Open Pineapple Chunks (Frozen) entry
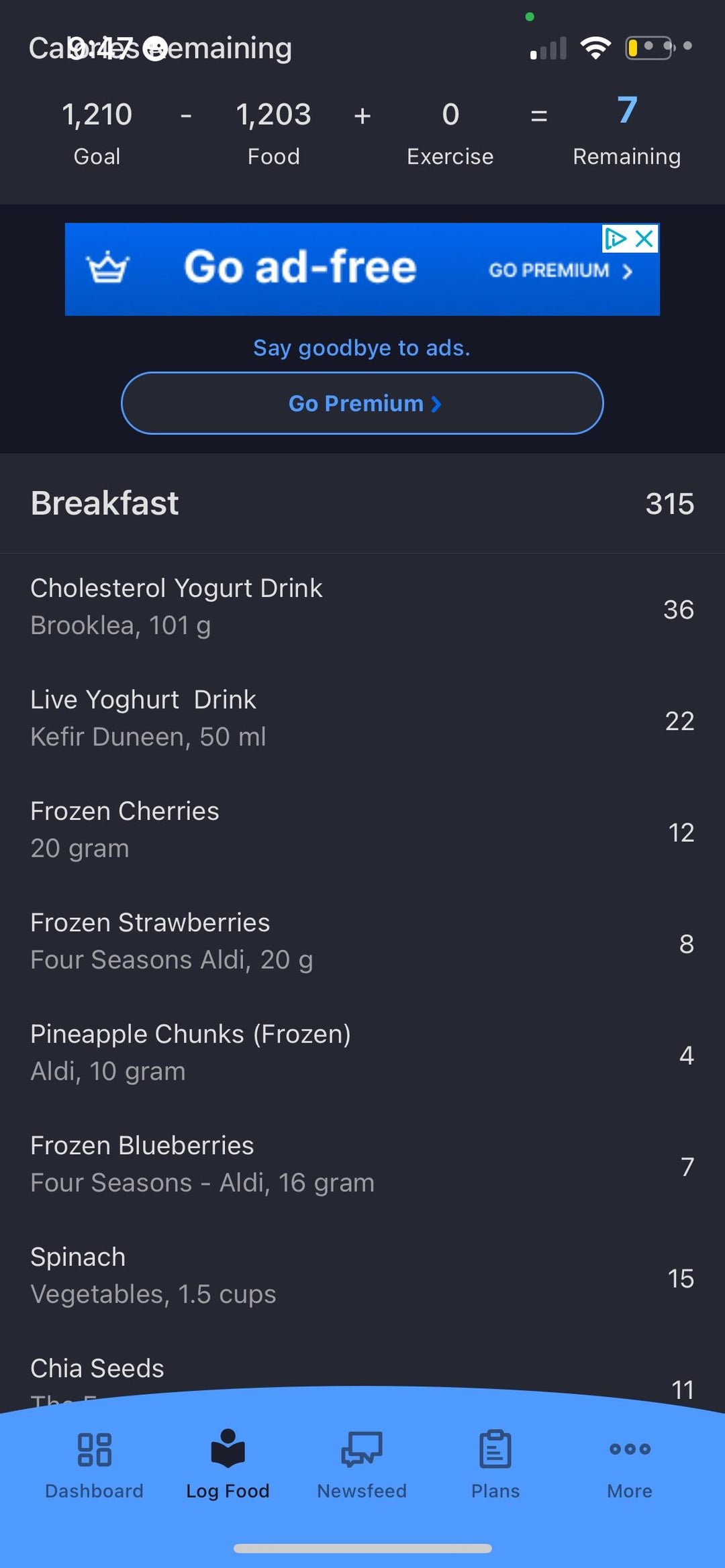725x1568 pixels. [x=362, y=1053]
